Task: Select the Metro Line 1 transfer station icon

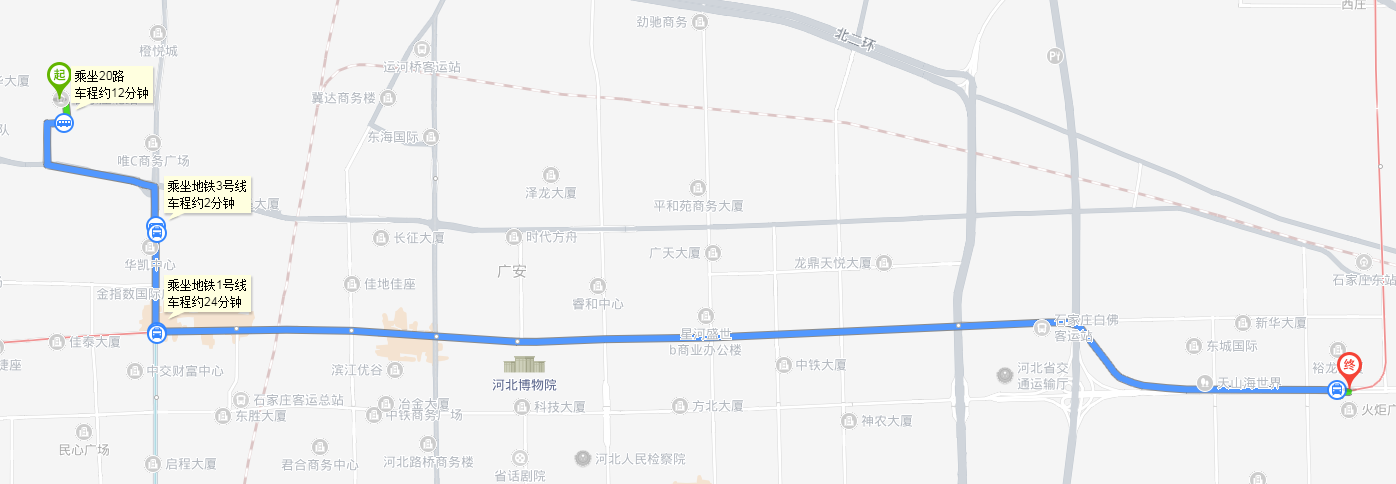Action: click(x=156, y=333)
